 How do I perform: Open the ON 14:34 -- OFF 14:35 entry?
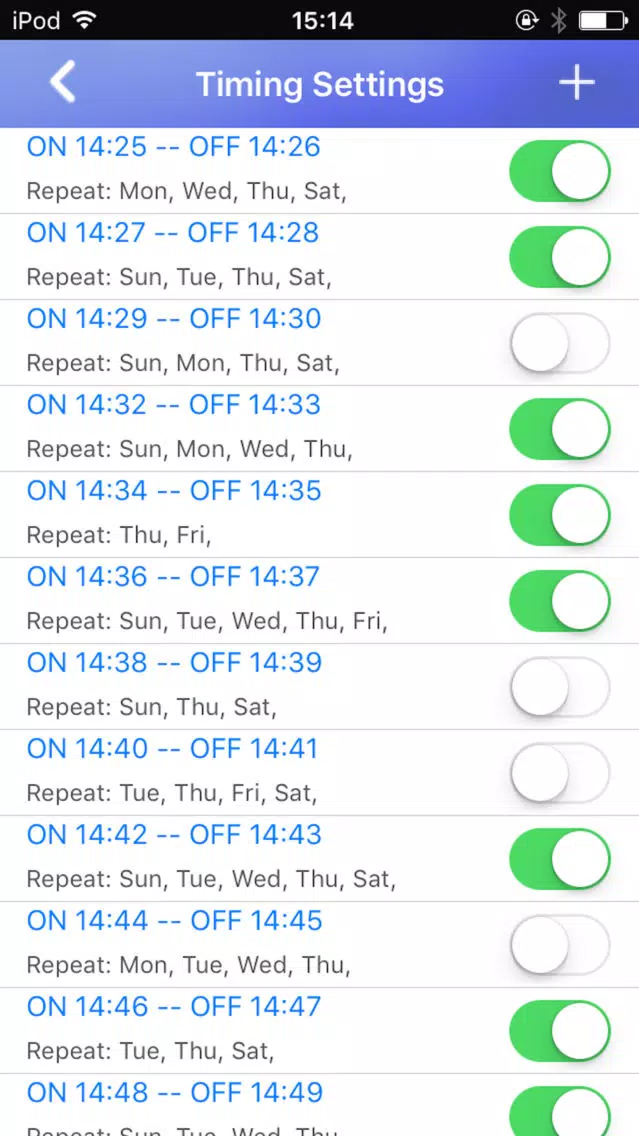pos(320,515)
